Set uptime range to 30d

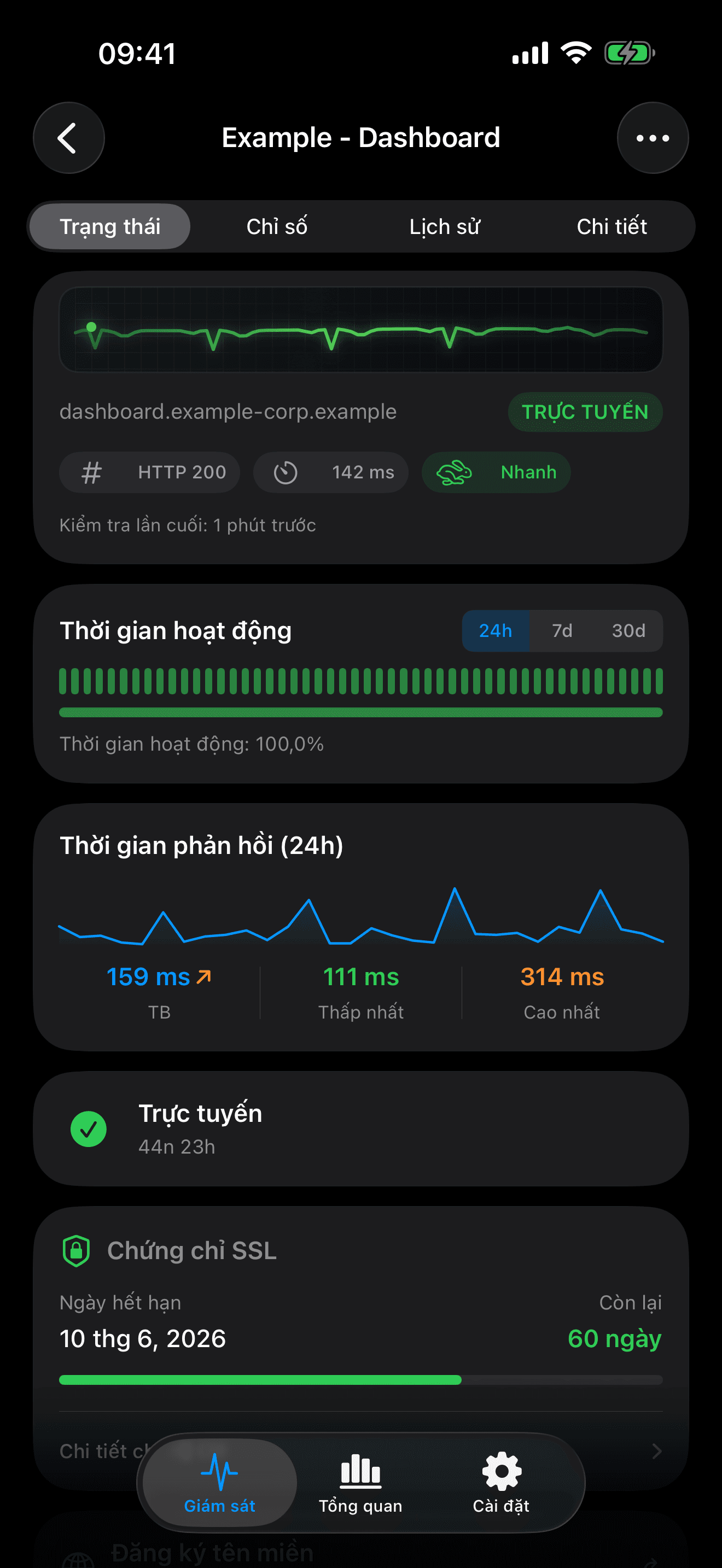628,630
